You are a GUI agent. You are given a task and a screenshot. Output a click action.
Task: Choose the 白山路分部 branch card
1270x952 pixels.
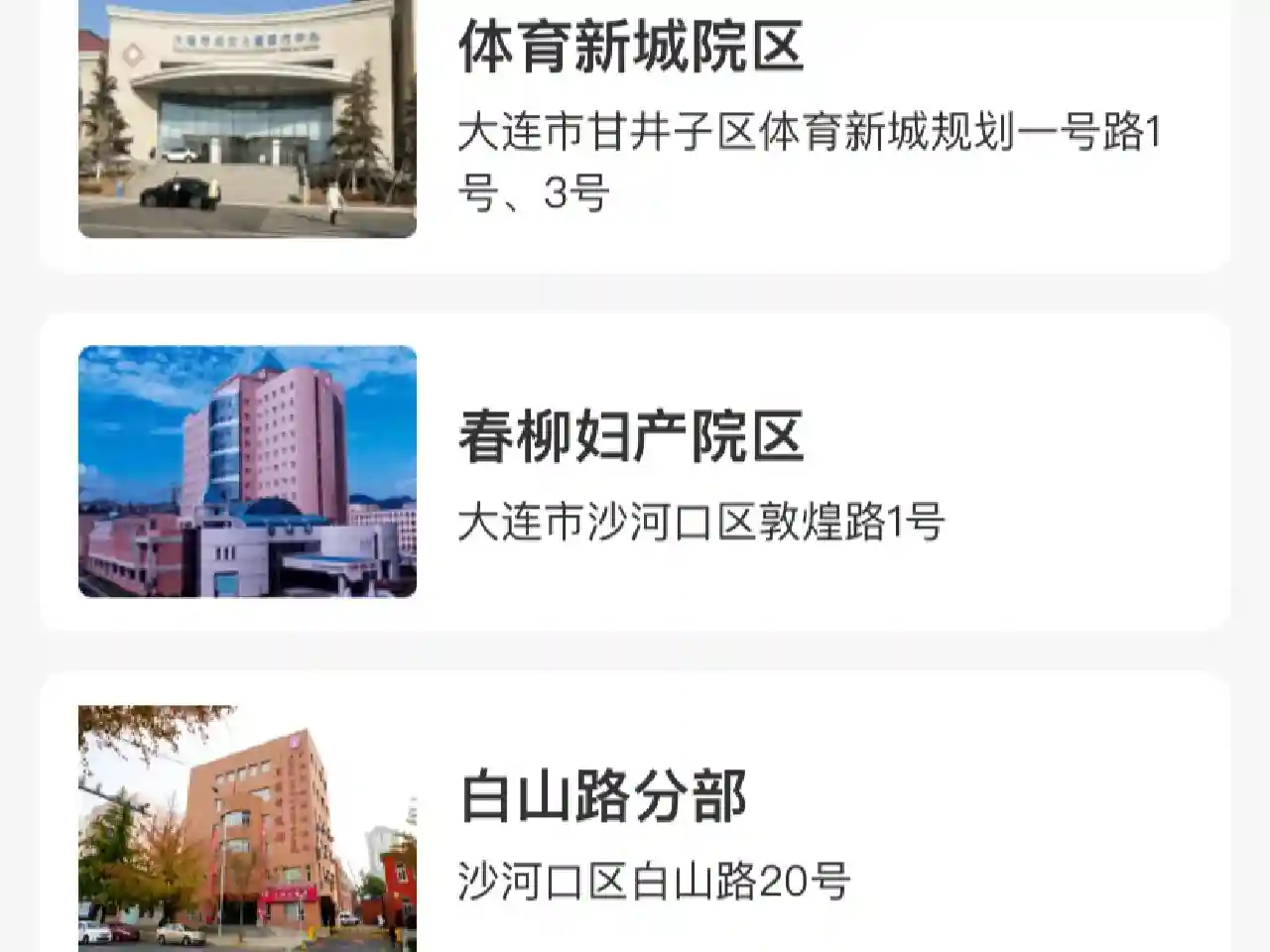(x=635, y=823)
